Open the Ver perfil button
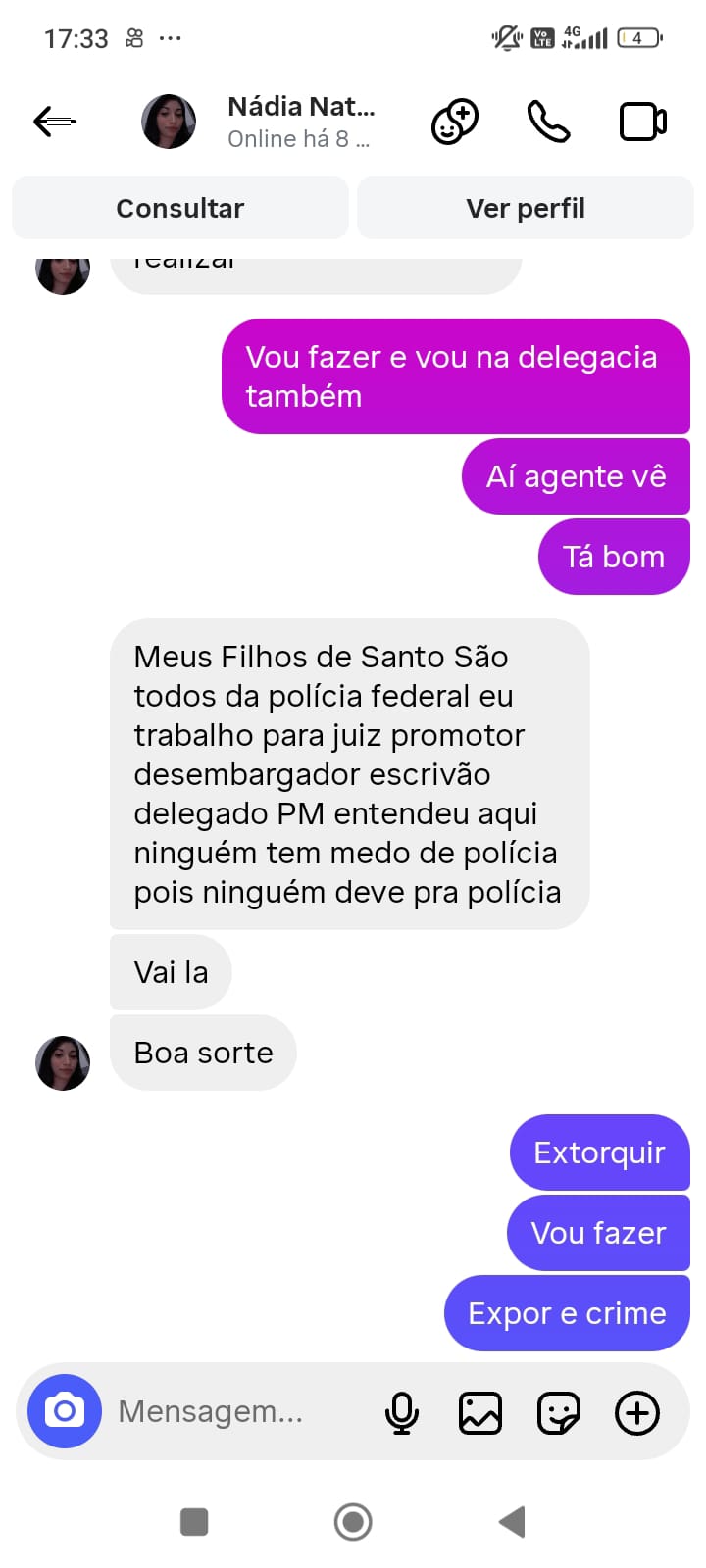Image resolution: width=706 pixels, height=1568 pixels. point(526,208)
